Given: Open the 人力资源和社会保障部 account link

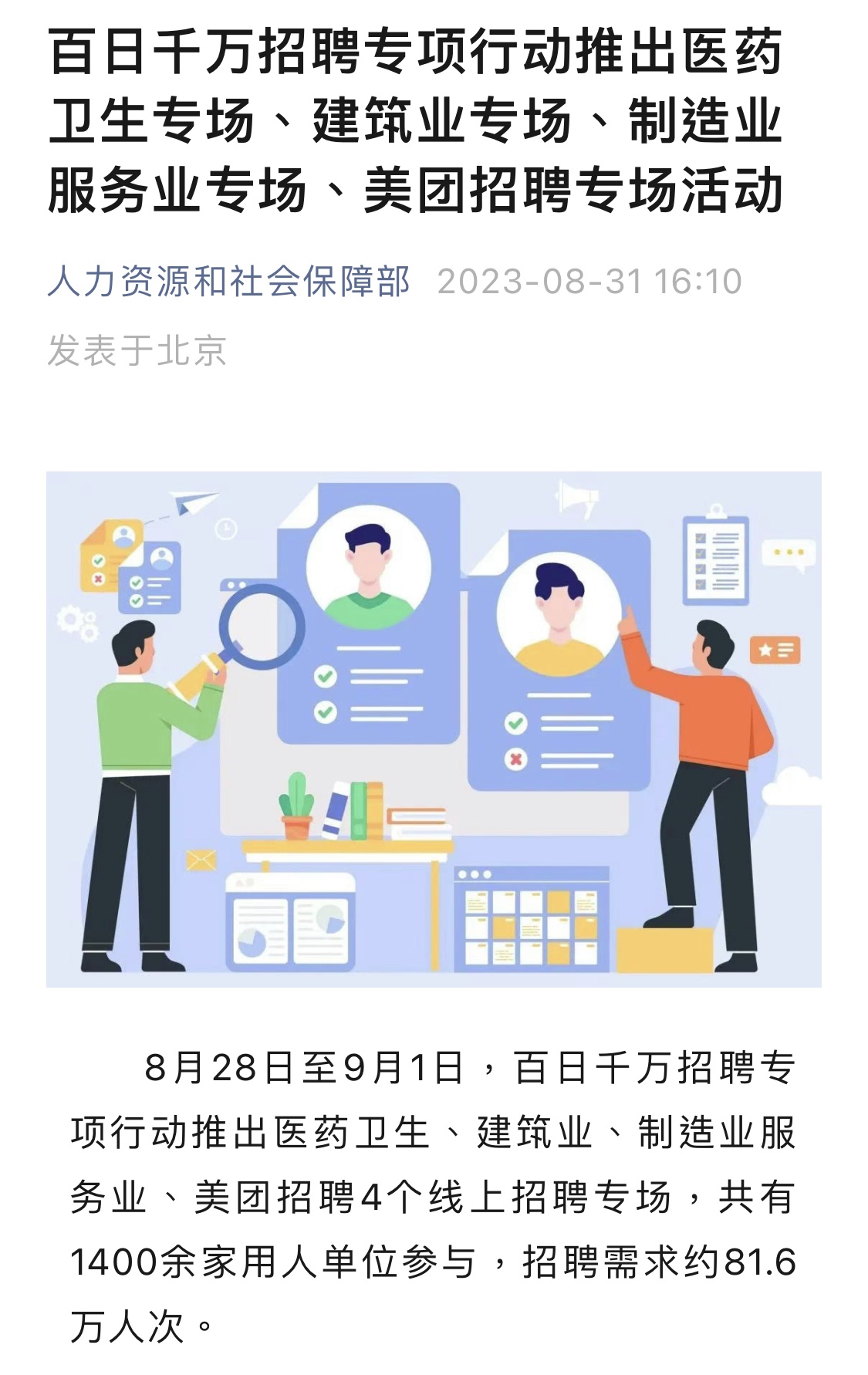Looking at the screenshot, I should (x=228, y=282).
